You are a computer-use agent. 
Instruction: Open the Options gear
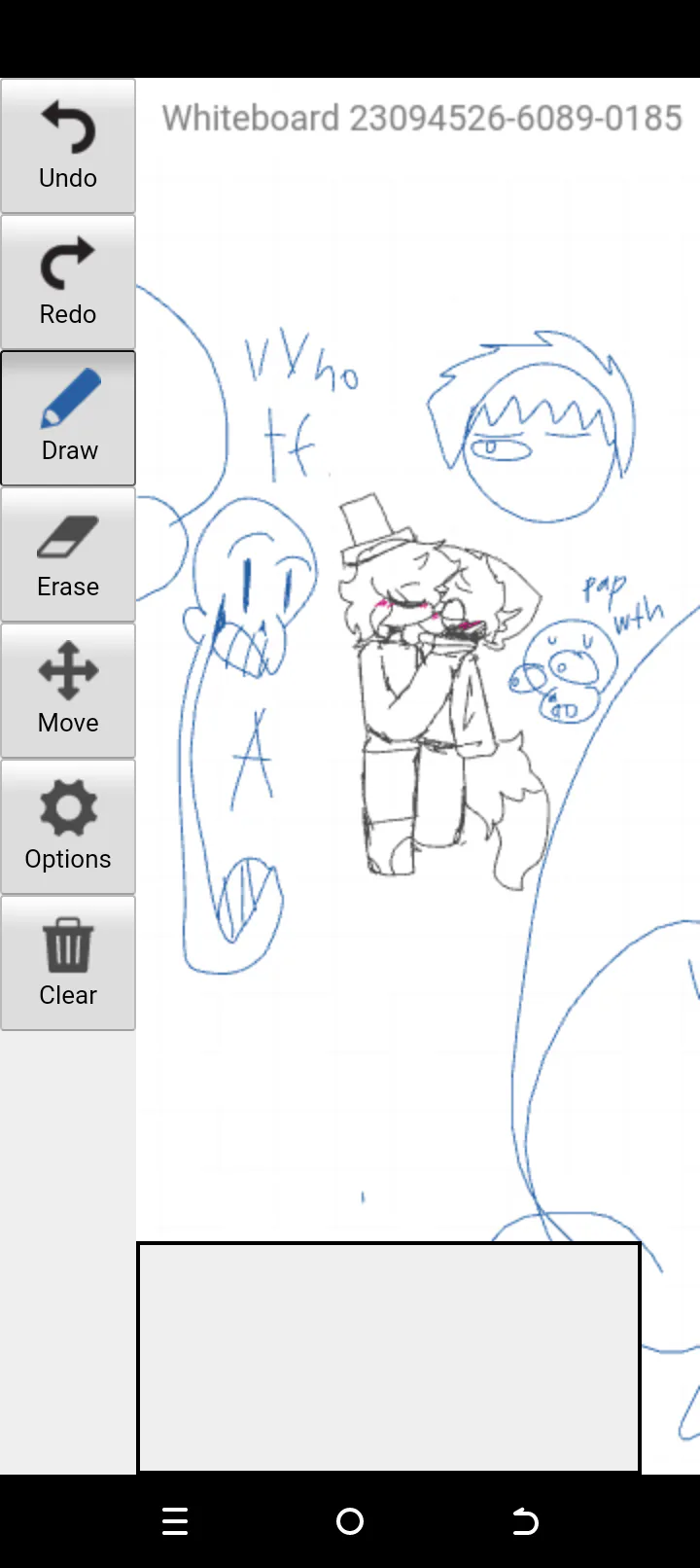click(x=68, y=827)
